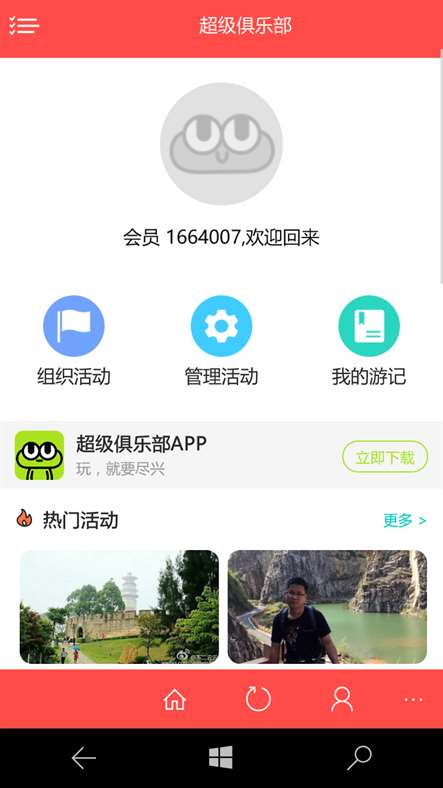Show 更多 hot activities
Image resolution: width=443 pixels, height=788 pixels.
[x=405, y=520]
